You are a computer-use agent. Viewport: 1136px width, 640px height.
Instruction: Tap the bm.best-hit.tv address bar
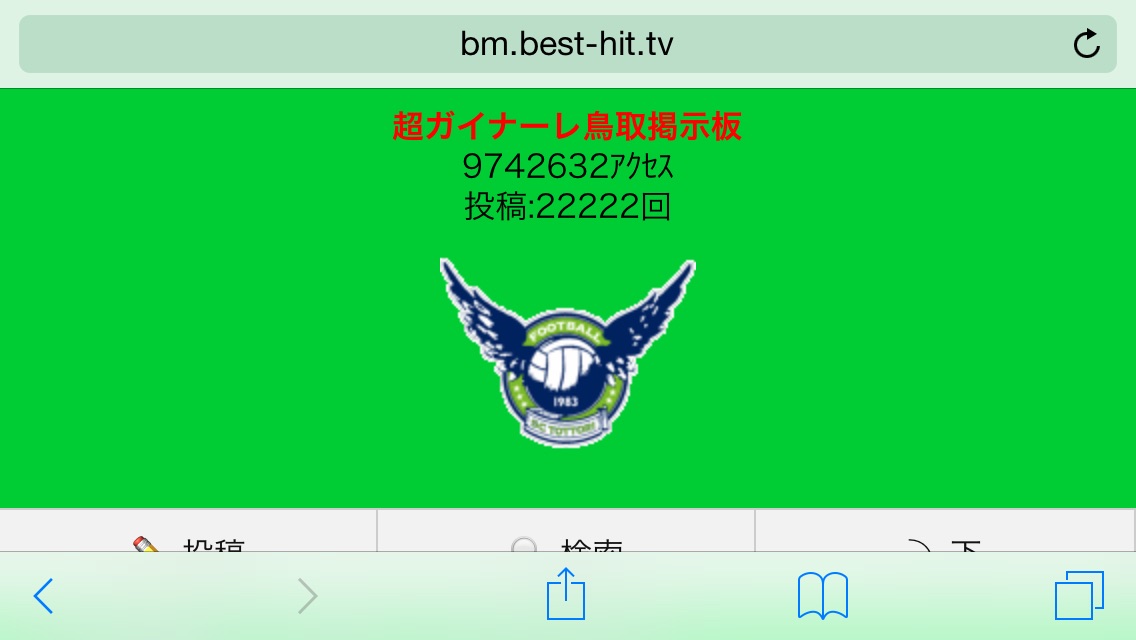(x=566, y=44)
